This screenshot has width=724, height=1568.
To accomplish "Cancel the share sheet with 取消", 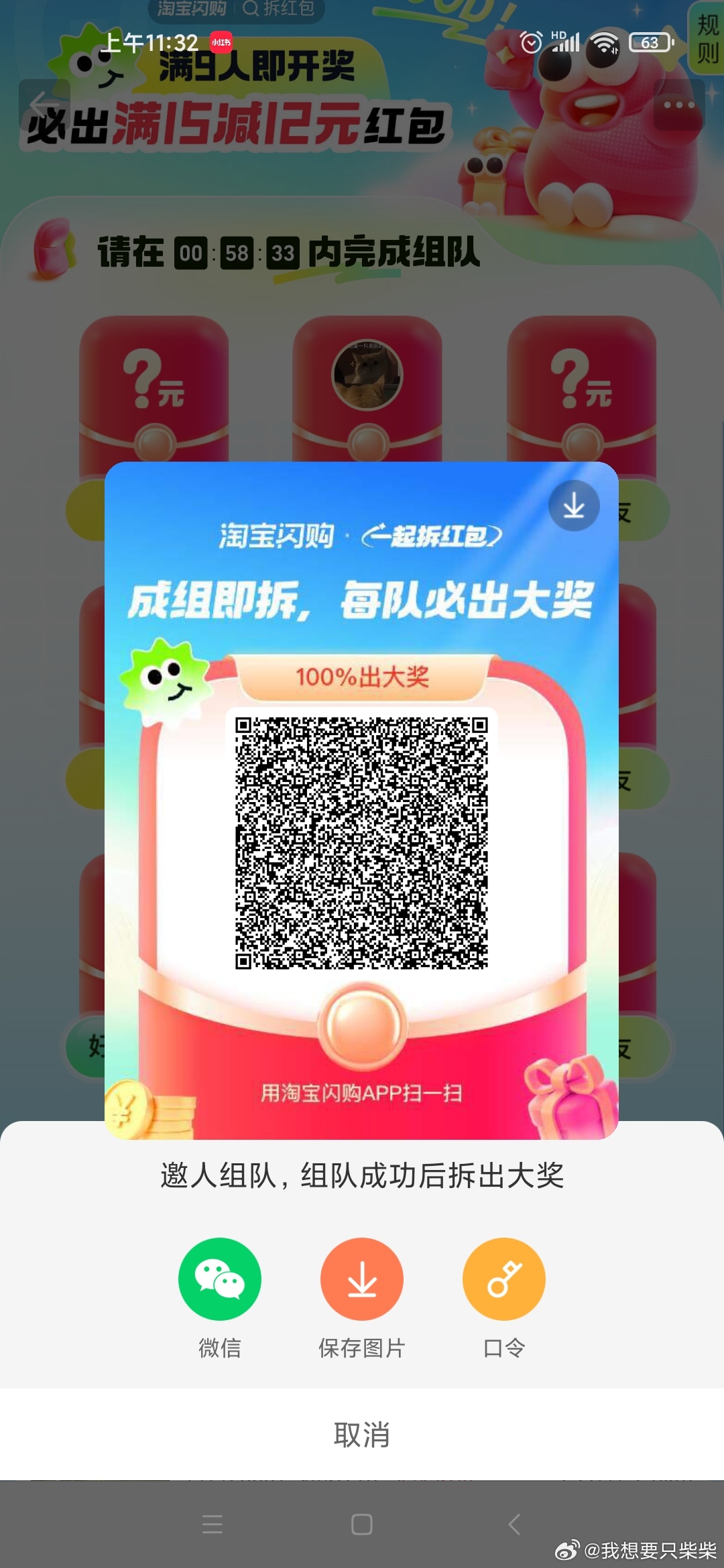I will 361,1435.
